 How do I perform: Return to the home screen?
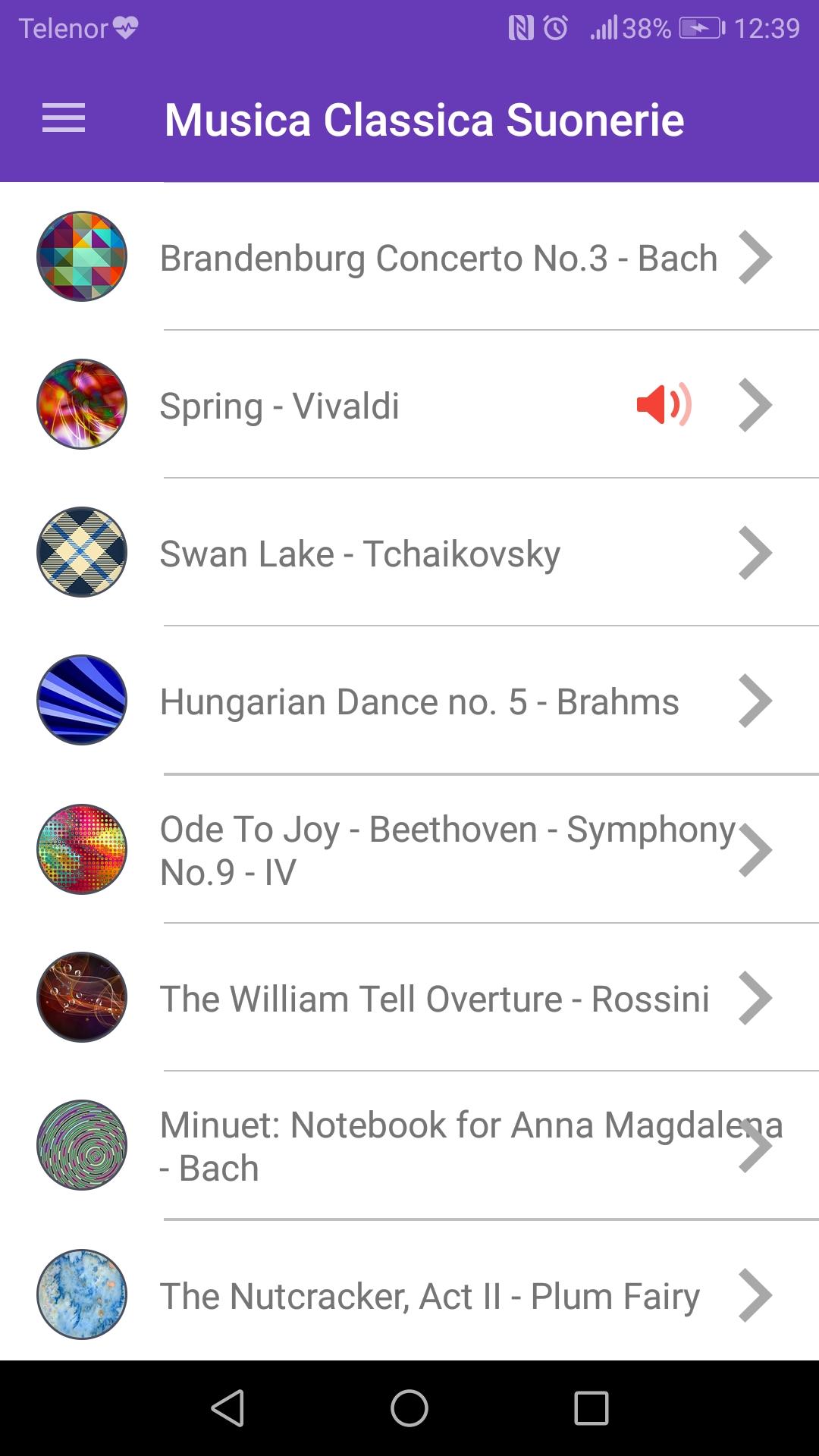pos(409,1408)
